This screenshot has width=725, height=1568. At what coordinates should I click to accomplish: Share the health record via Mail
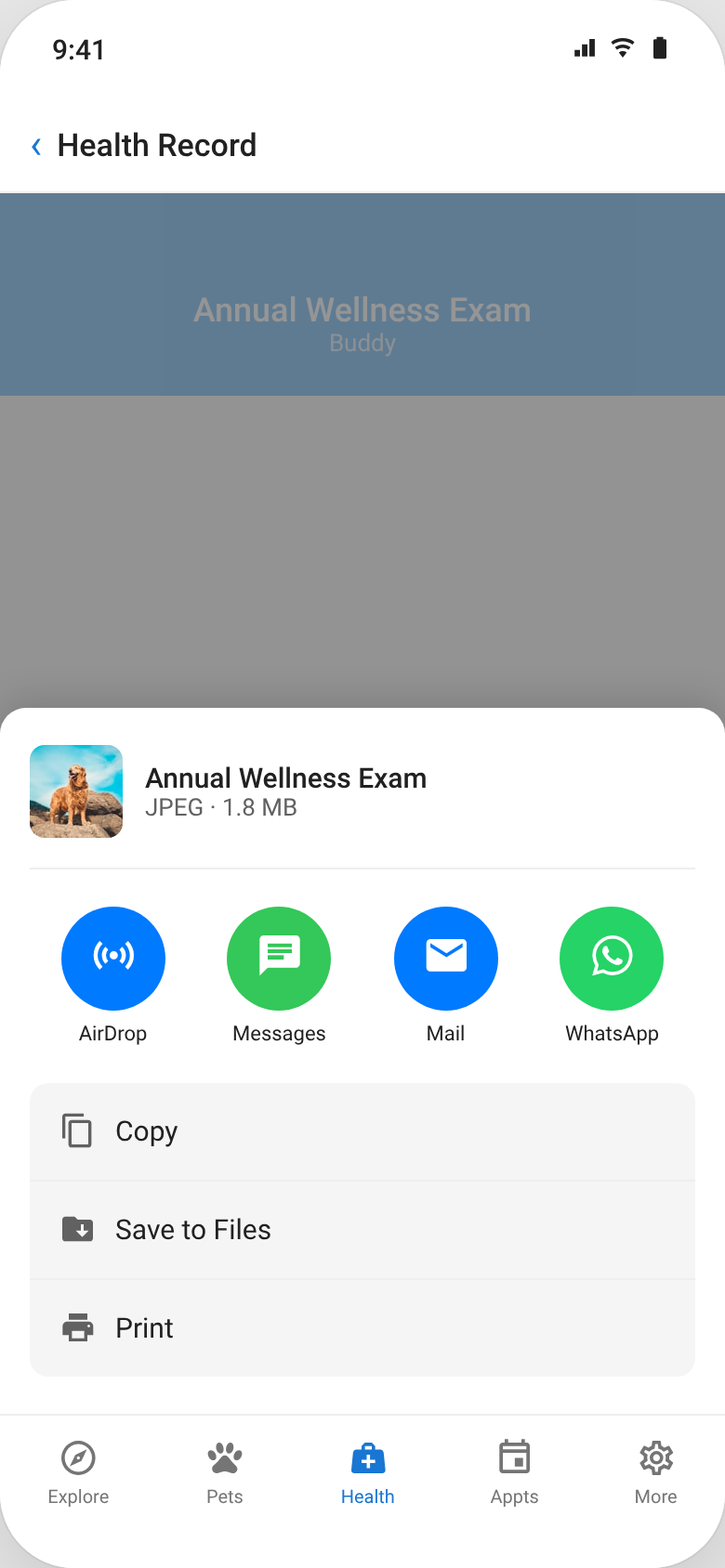445,958
